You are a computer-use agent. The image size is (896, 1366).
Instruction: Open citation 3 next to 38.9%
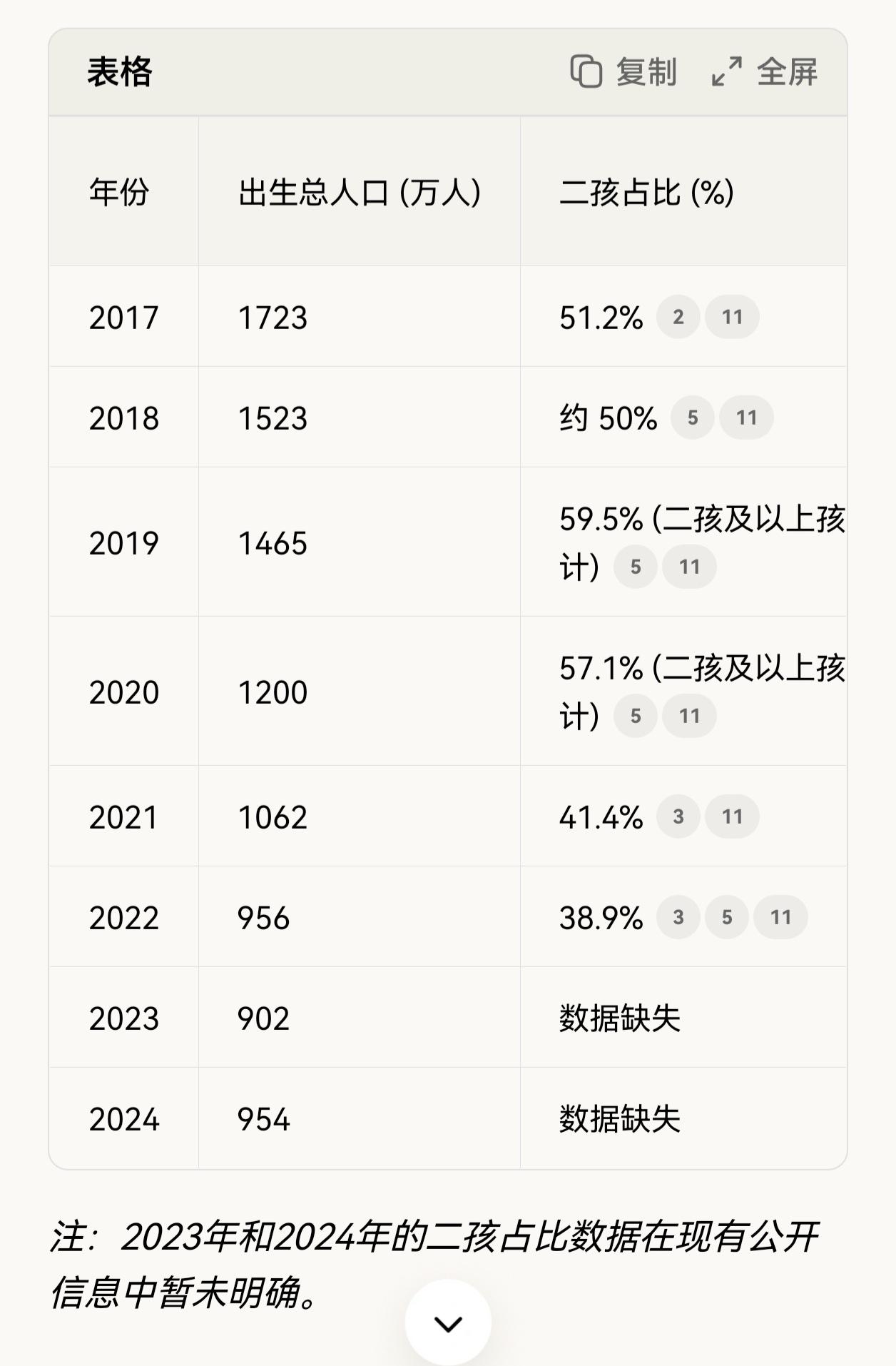pyautogui.click(x=678, y=917)
